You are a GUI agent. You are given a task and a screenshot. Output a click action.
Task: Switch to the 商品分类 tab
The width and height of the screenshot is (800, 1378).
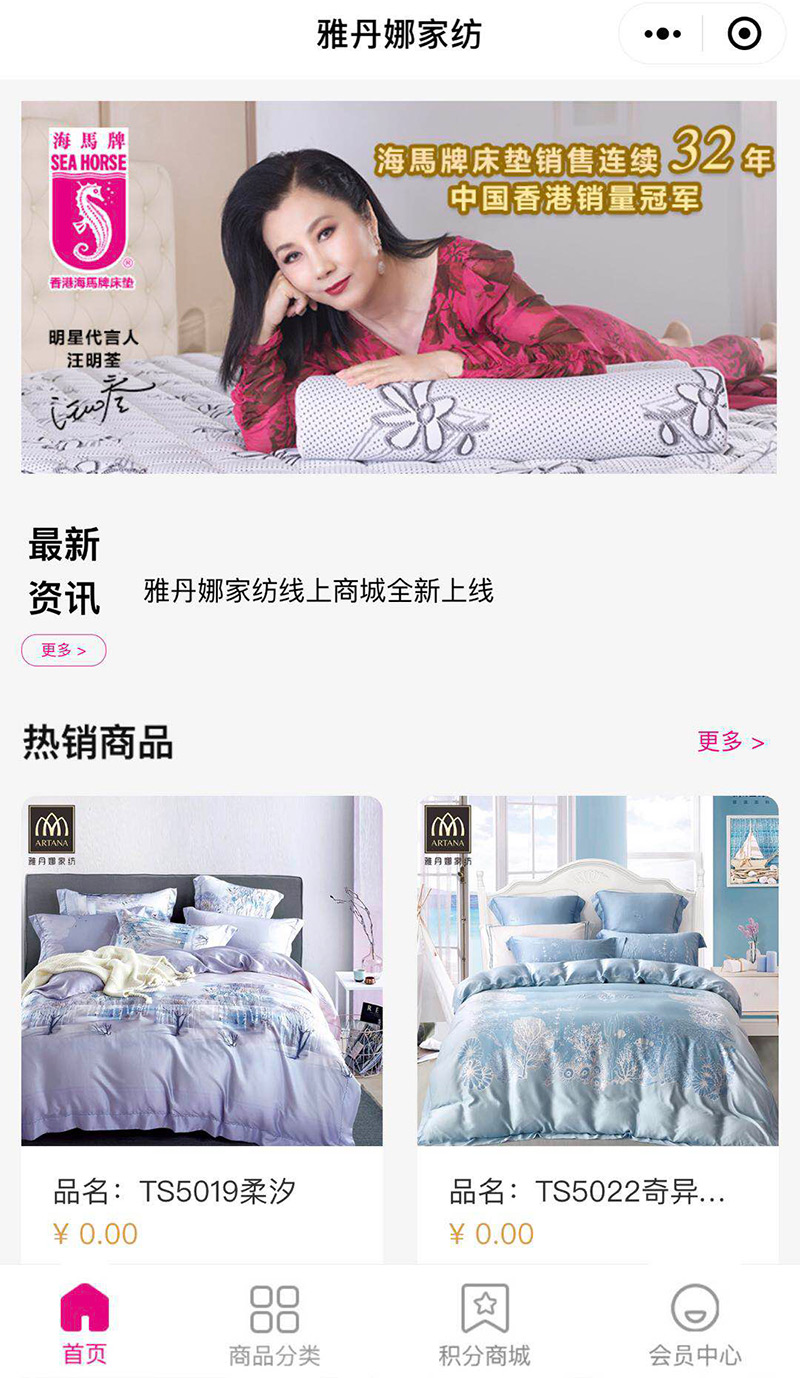click(275, 1324)
